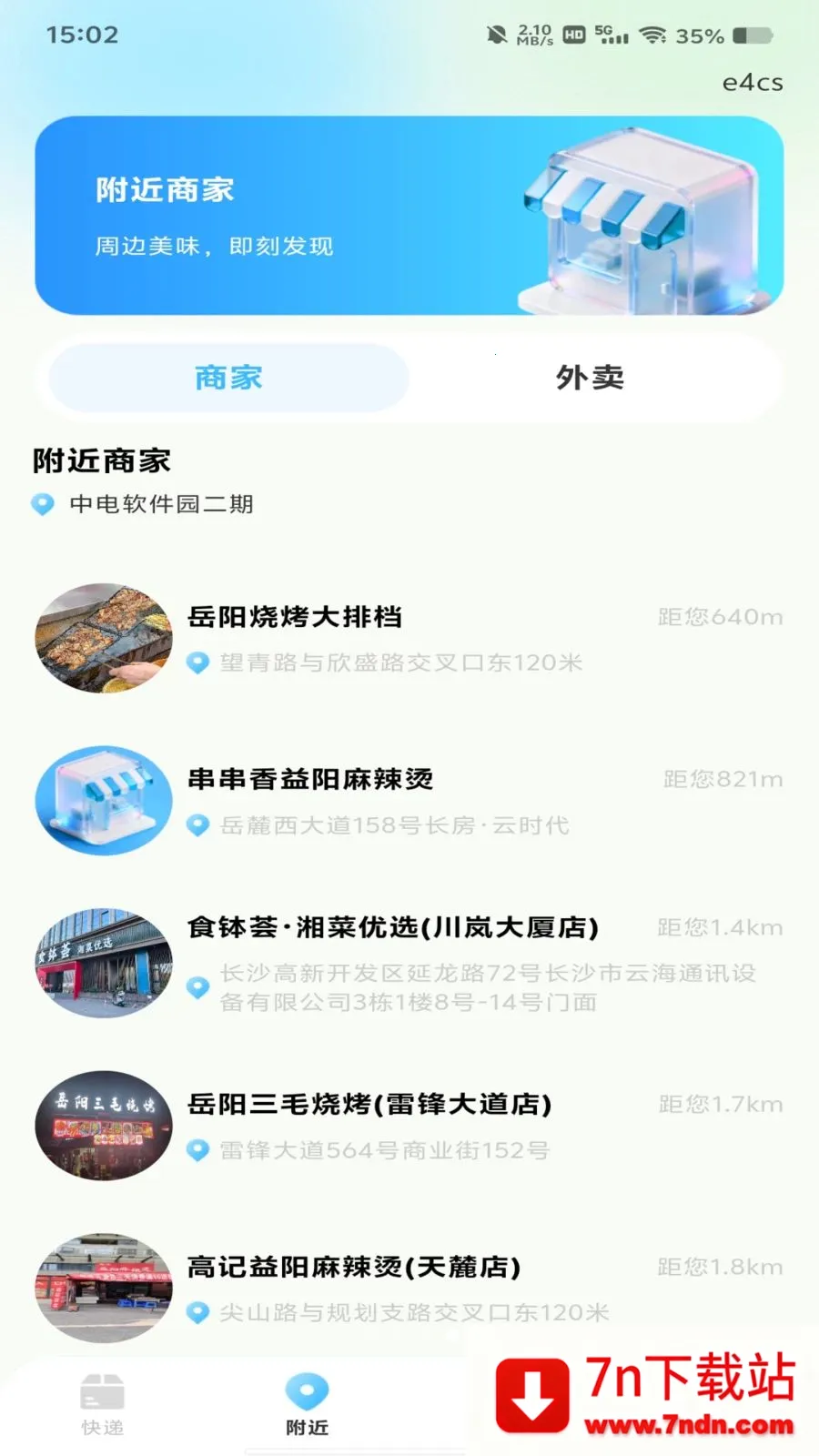
Task: Open 食钵荟·湘菜优选(川岚大厦店) listing
Action: [x=409, y=963]
